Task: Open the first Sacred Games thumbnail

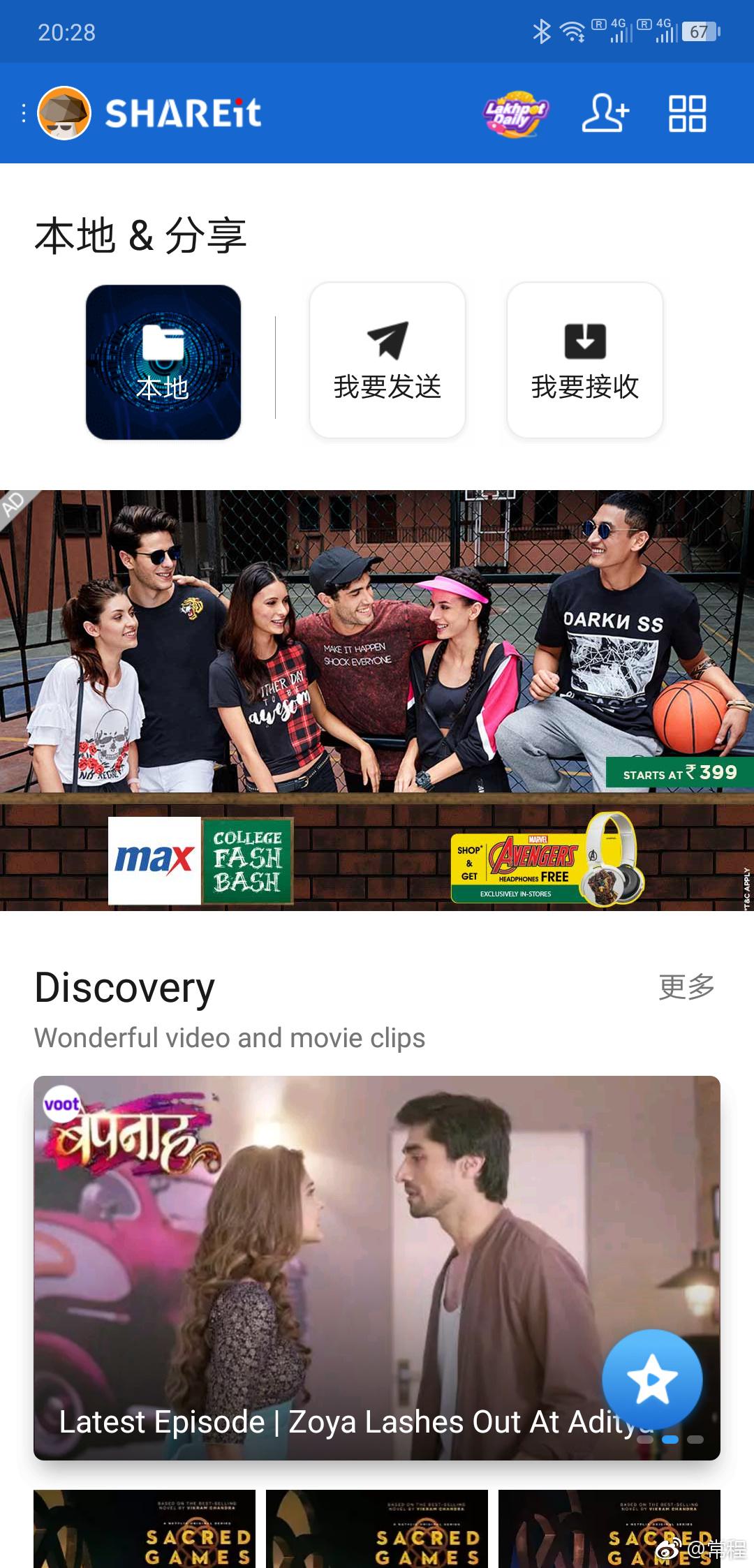Action: click(145, 1529)
